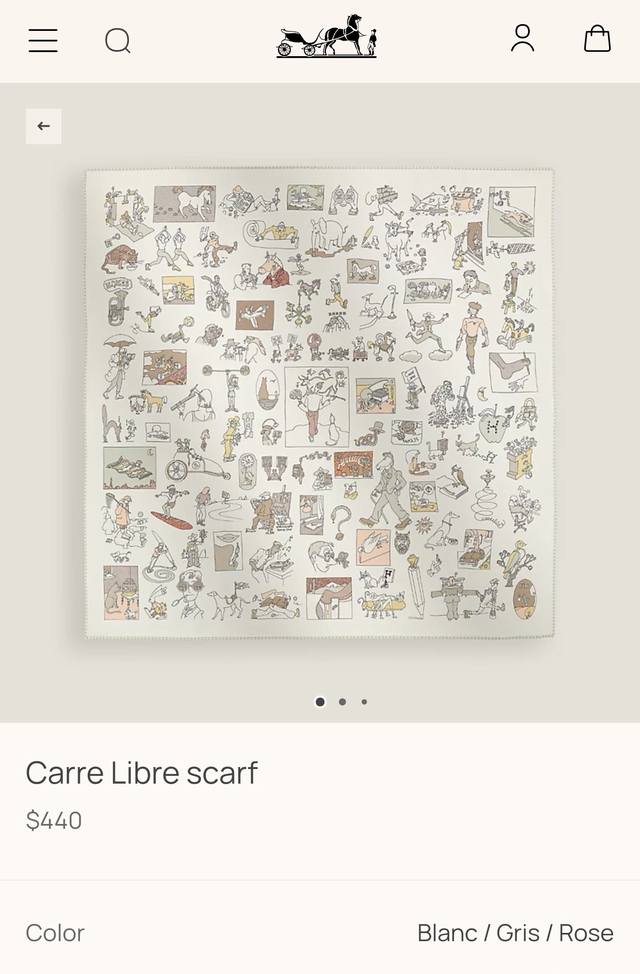
Task: Open the Color Blanc / Gris / Rose selector
Action: [x=320, y=932]
